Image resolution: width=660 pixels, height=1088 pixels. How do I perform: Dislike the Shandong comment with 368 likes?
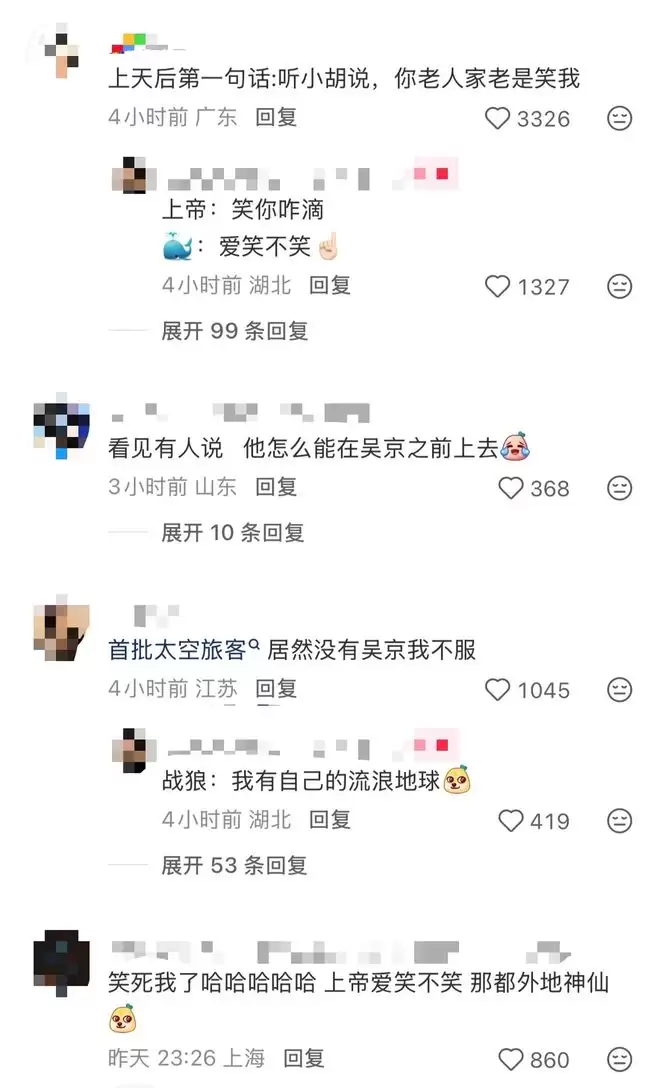coord(620,488)
